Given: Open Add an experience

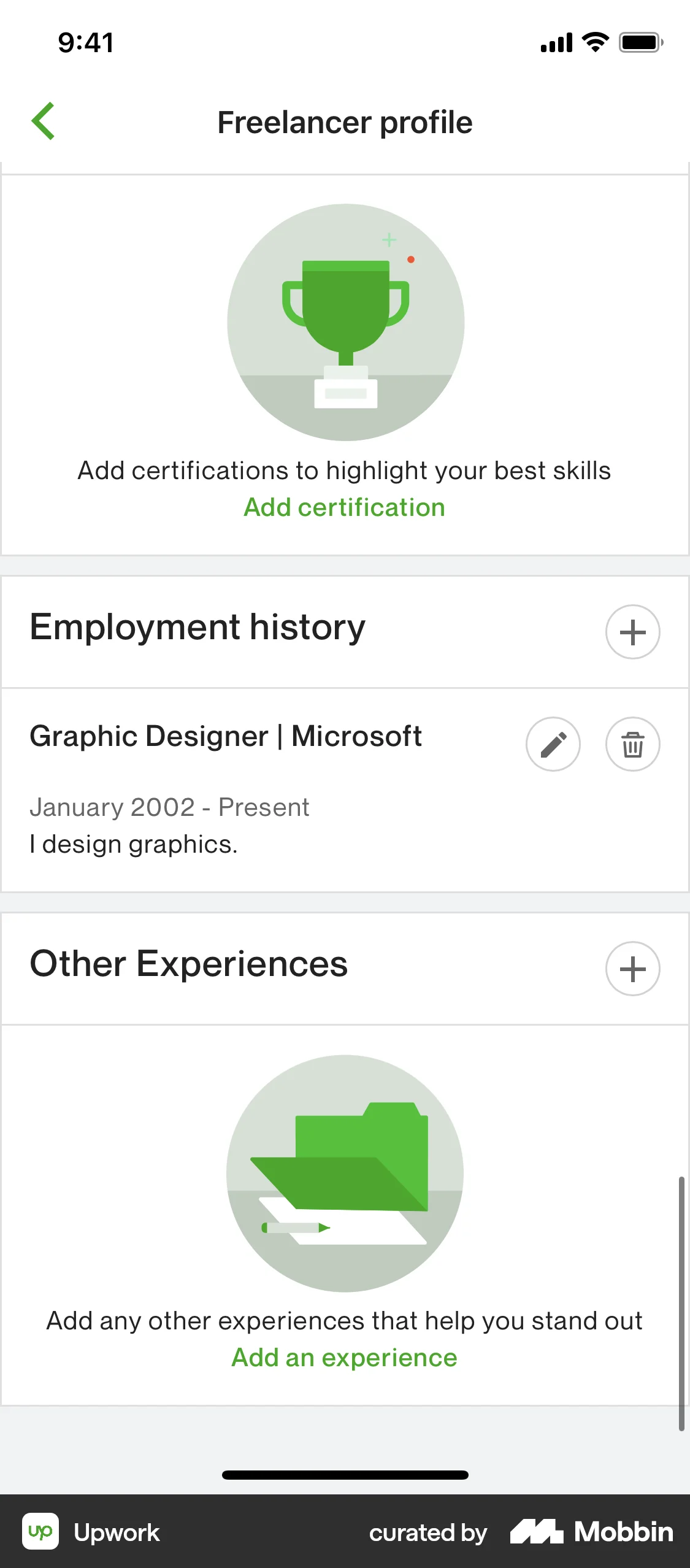Looking at the screenshot, I should (345, 1356).
